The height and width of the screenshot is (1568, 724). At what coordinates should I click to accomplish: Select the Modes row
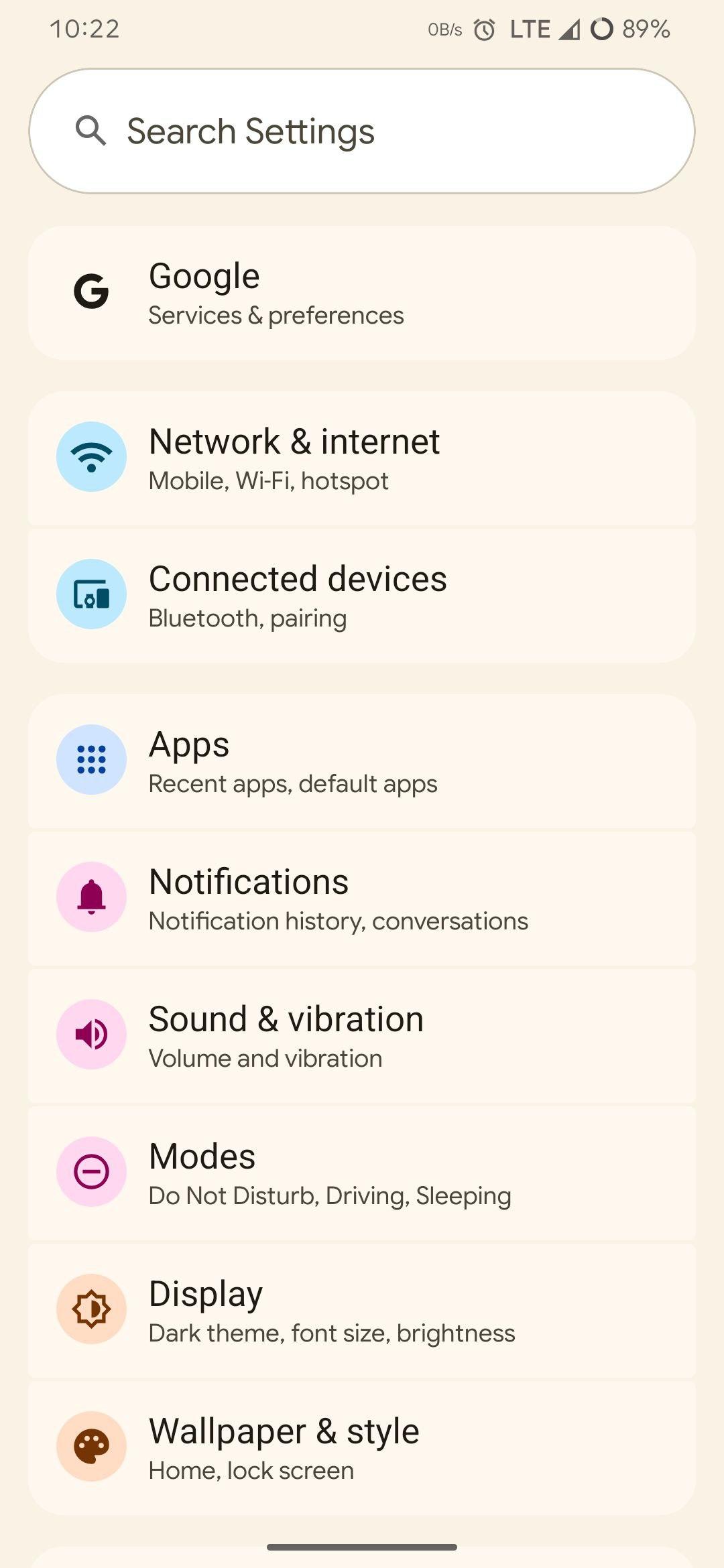tap(362, 1173)
